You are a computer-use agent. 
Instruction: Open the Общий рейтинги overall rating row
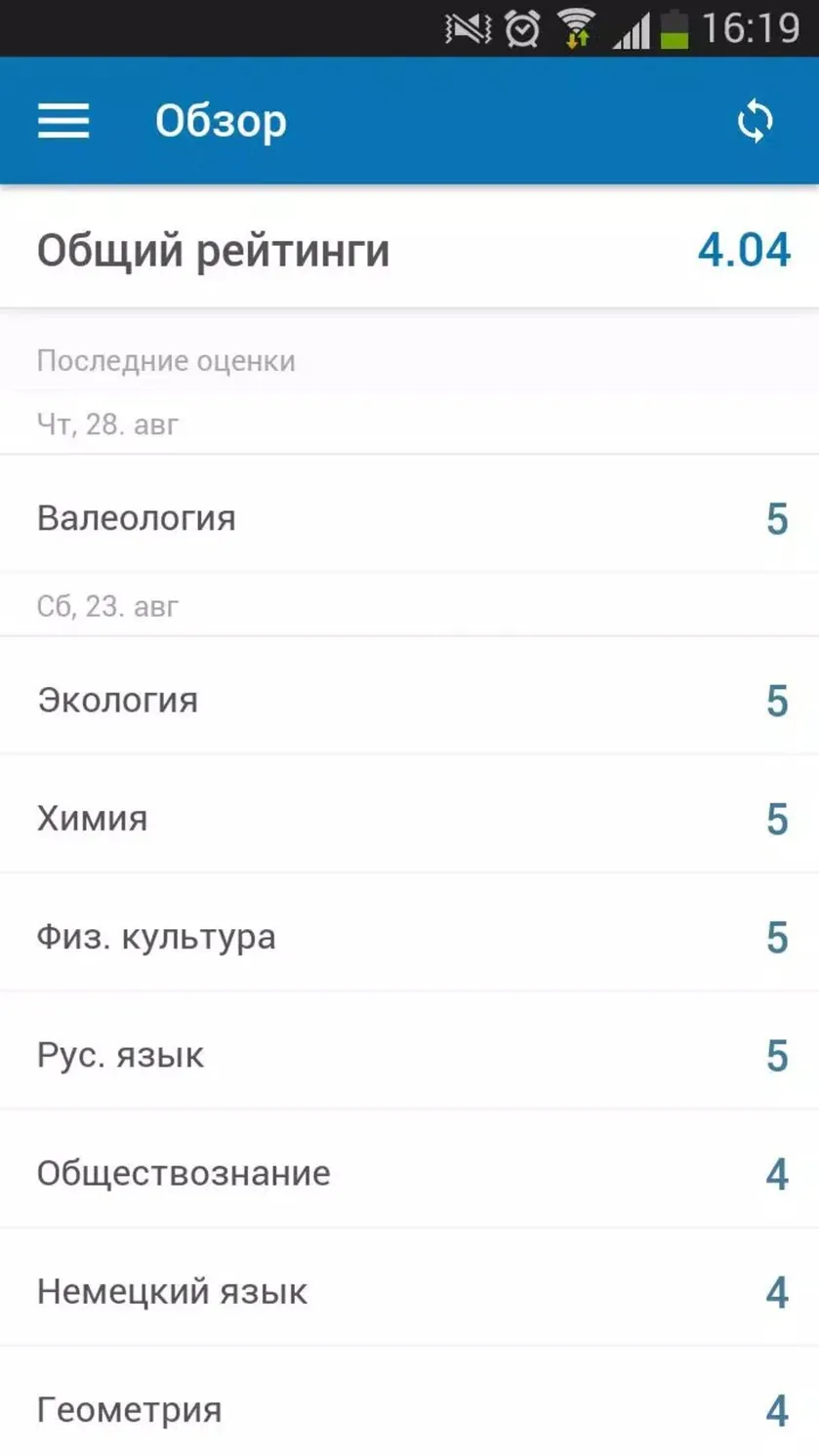409,250
